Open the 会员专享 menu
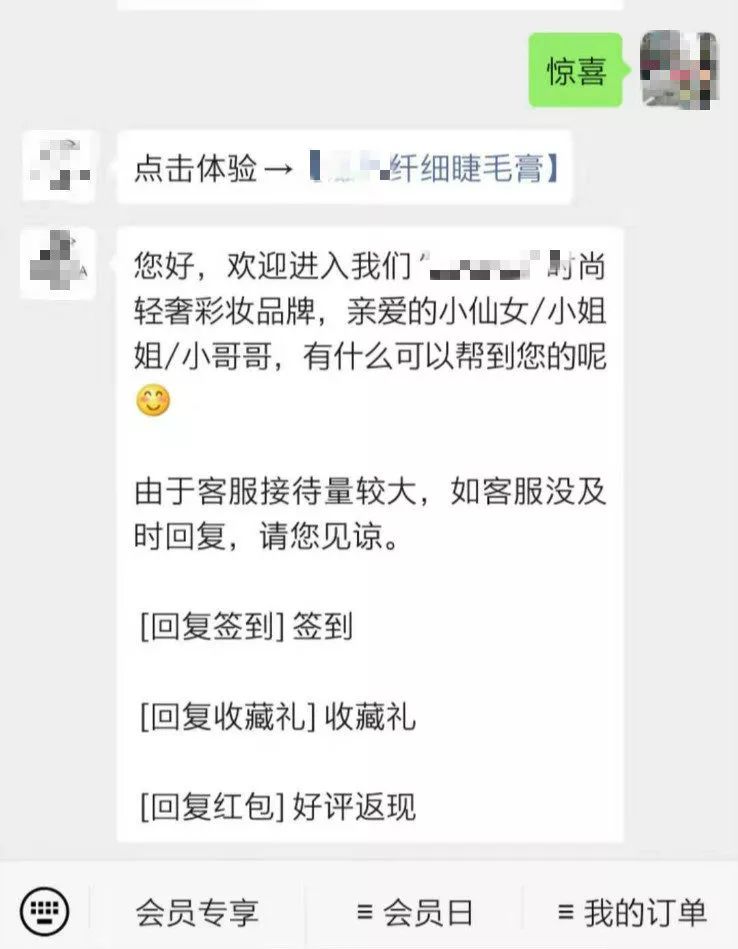The image size is (738, 949). [x=197, y=912]
